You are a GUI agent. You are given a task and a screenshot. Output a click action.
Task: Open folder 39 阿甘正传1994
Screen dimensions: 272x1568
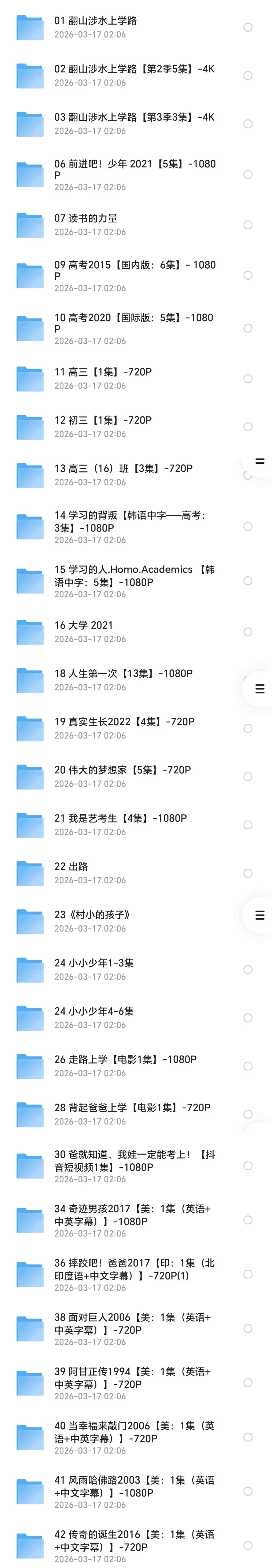136,1383
